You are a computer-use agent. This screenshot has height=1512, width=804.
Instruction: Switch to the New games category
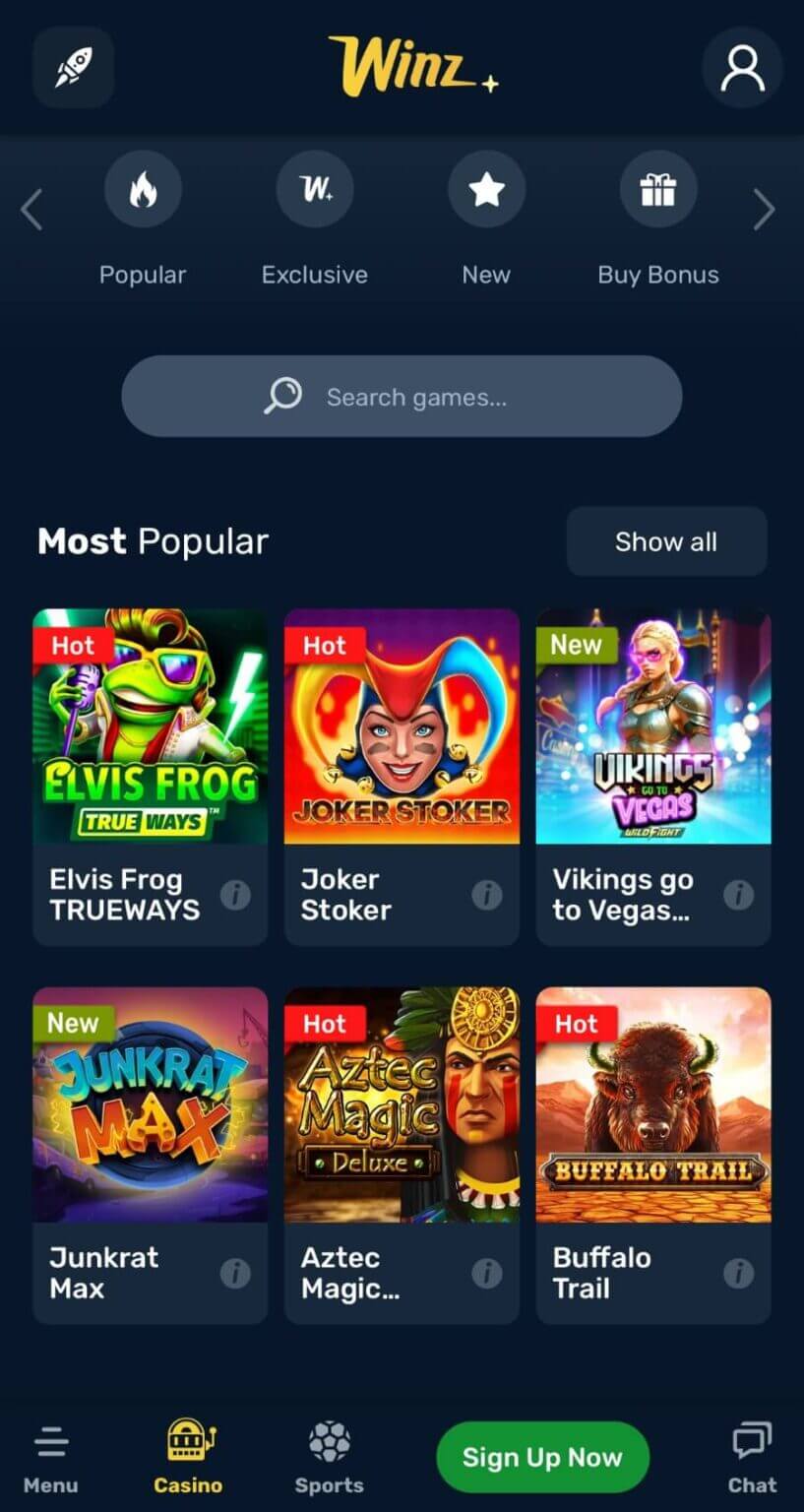tap(486, 190)
